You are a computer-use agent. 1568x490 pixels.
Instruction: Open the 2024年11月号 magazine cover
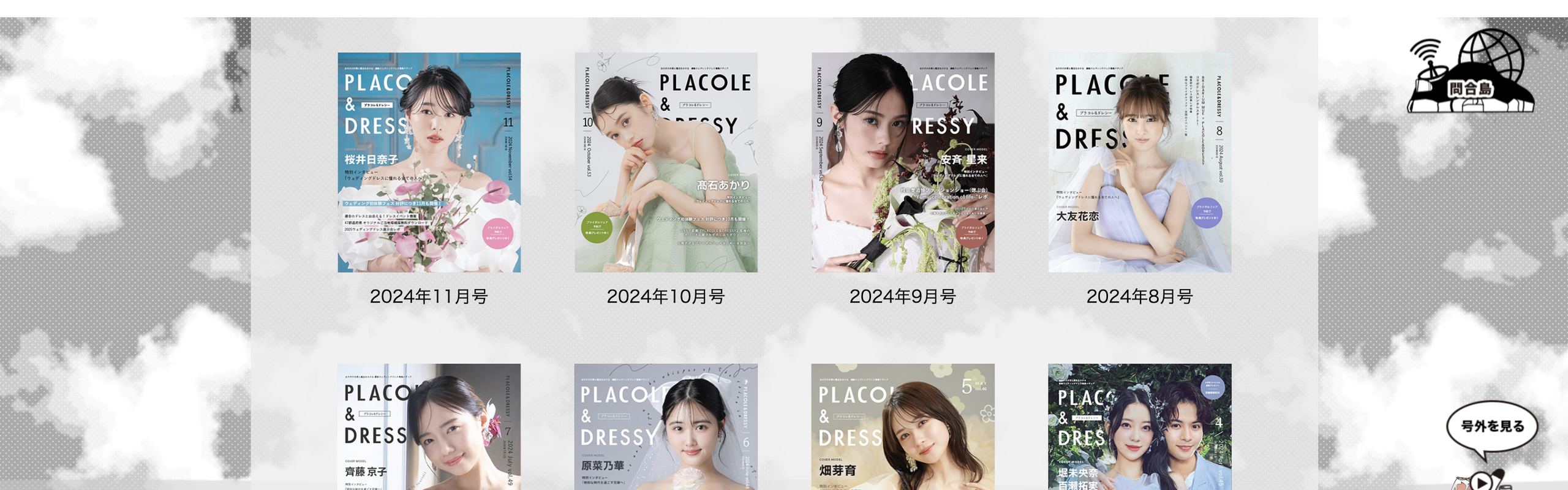tap(429, 162)
